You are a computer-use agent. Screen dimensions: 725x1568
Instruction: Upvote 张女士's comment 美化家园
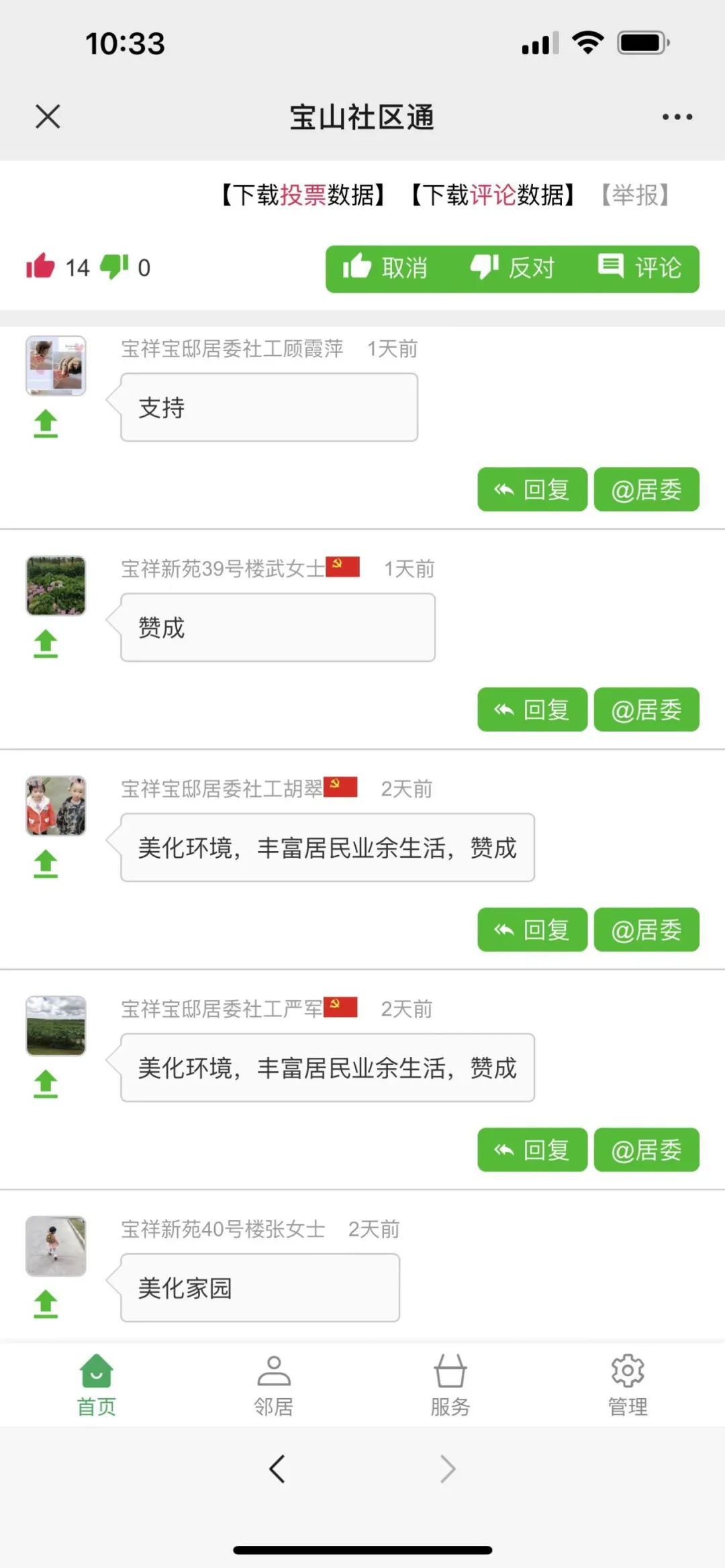point(46,1304)
